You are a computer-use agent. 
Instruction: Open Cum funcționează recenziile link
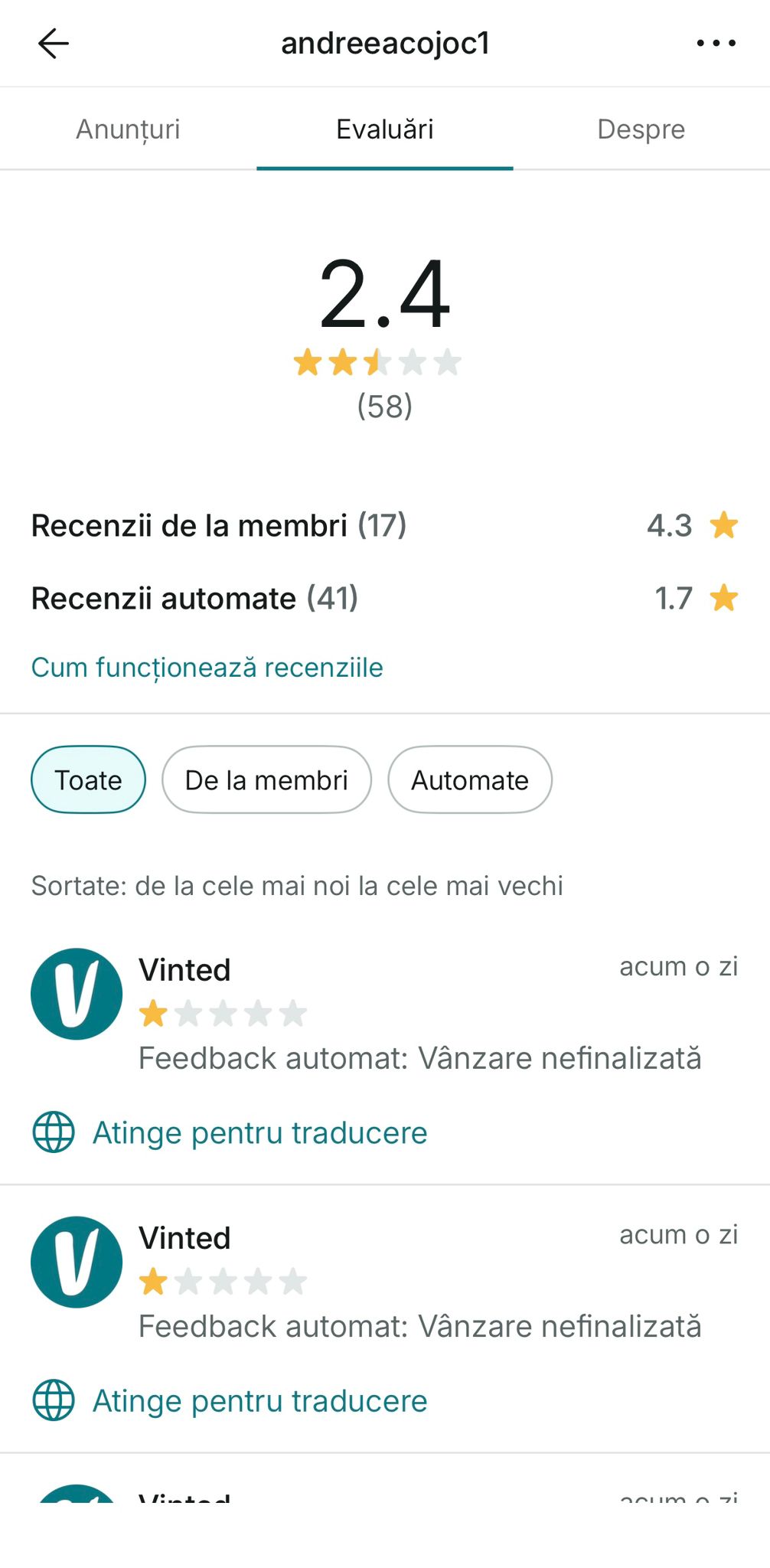pos(207,668)
